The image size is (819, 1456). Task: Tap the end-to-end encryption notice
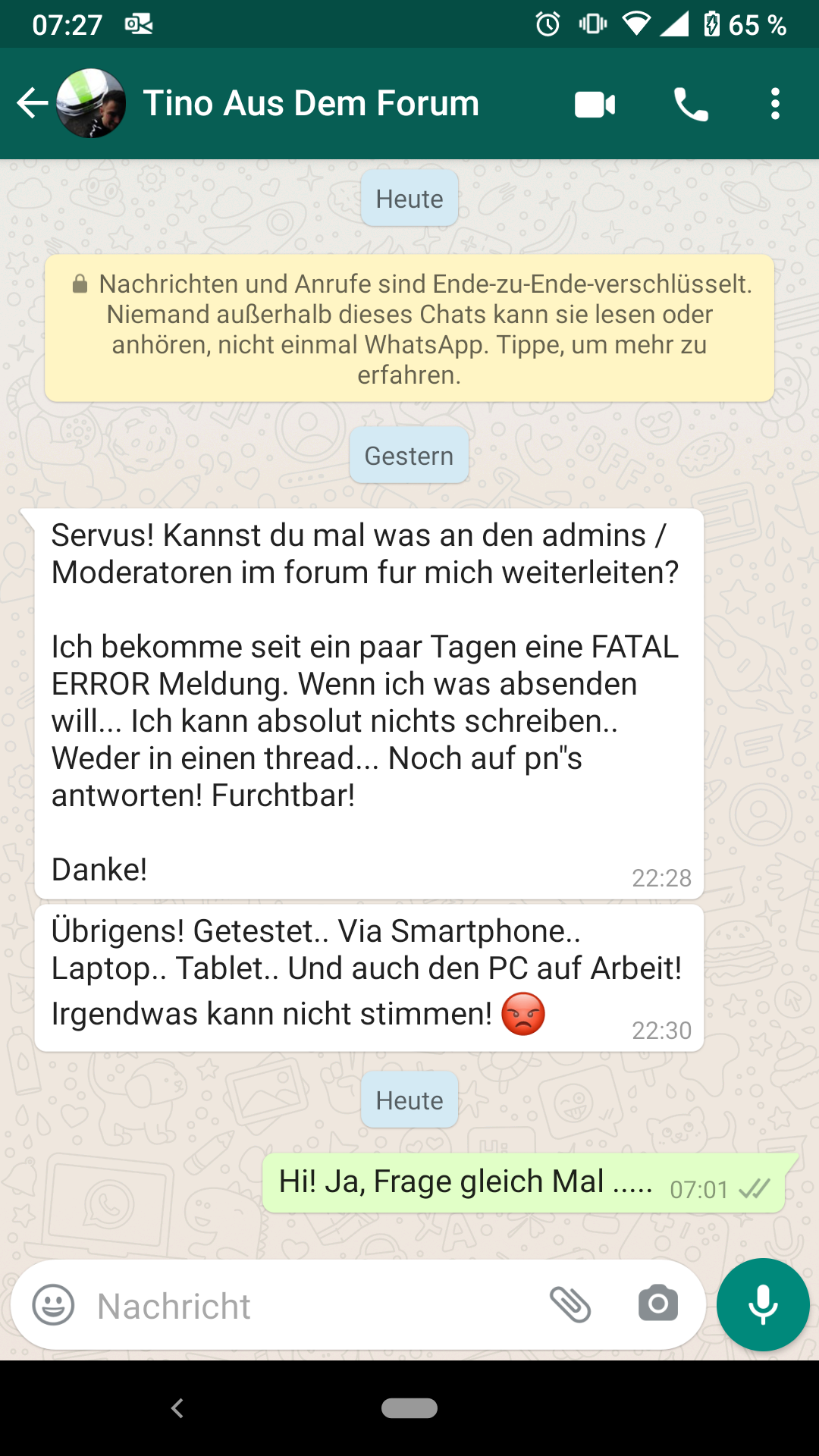(x=409, y=328)
